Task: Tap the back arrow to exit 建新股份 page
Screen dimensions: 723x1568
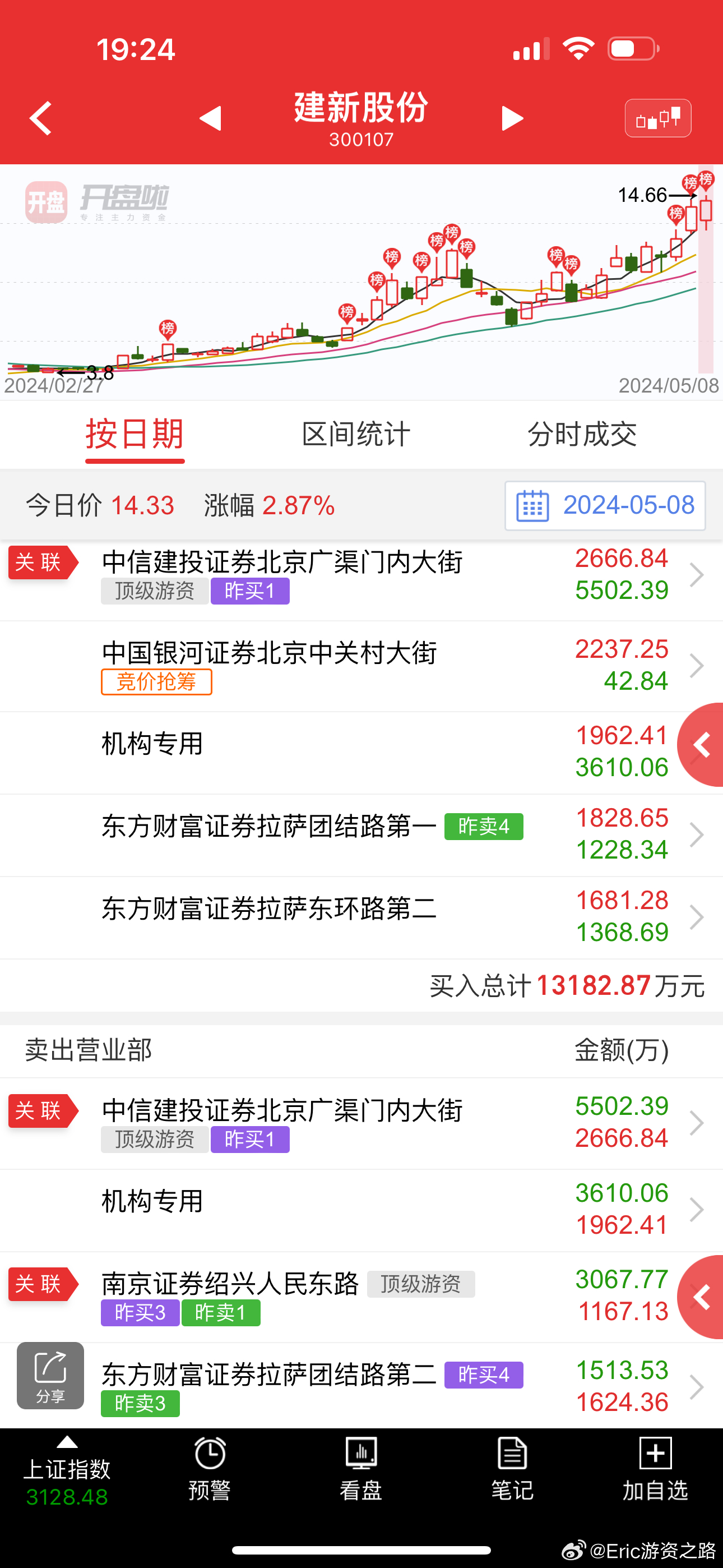Action: pos(40,117)
